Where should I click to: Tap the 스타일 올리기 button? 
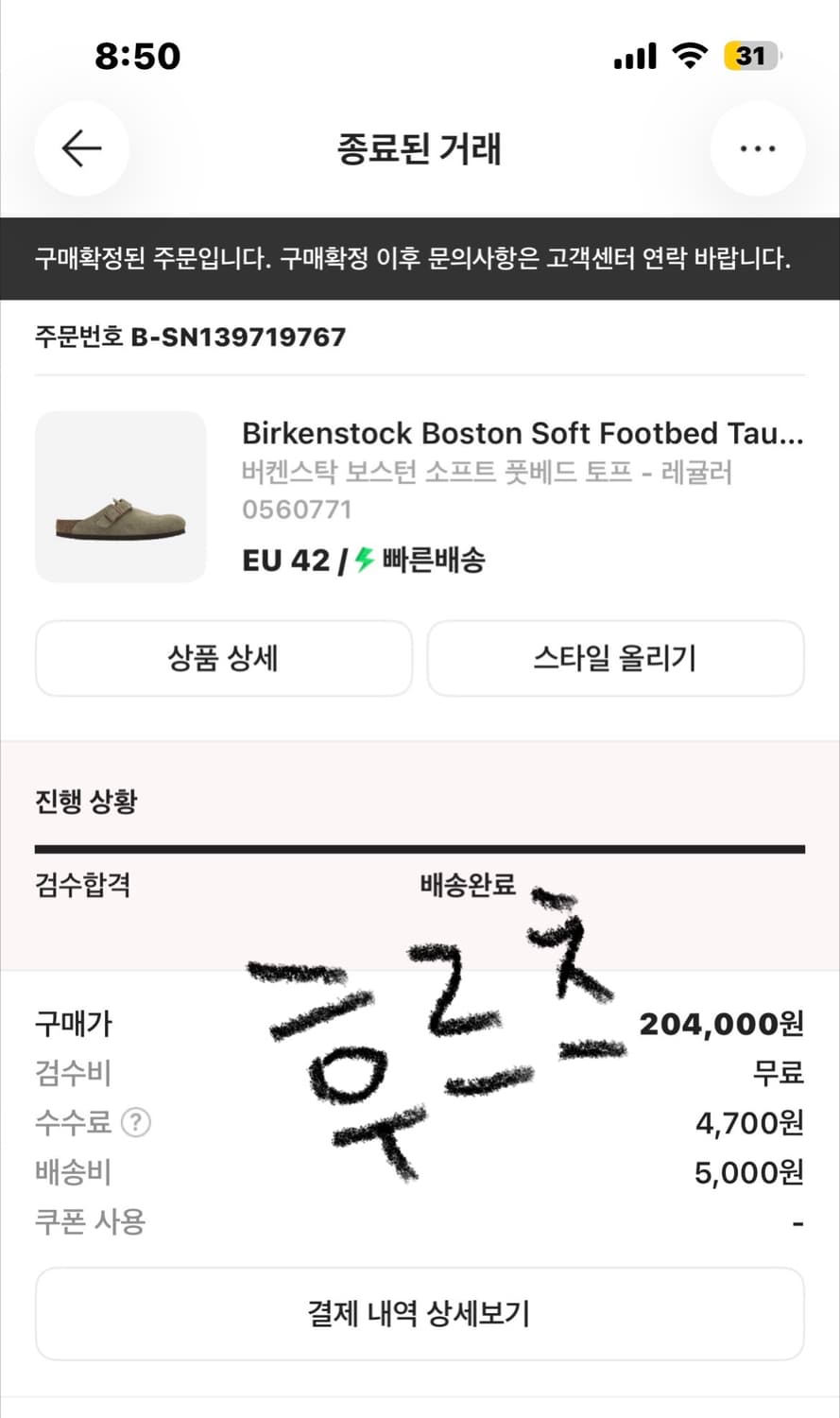coord(615,659)
